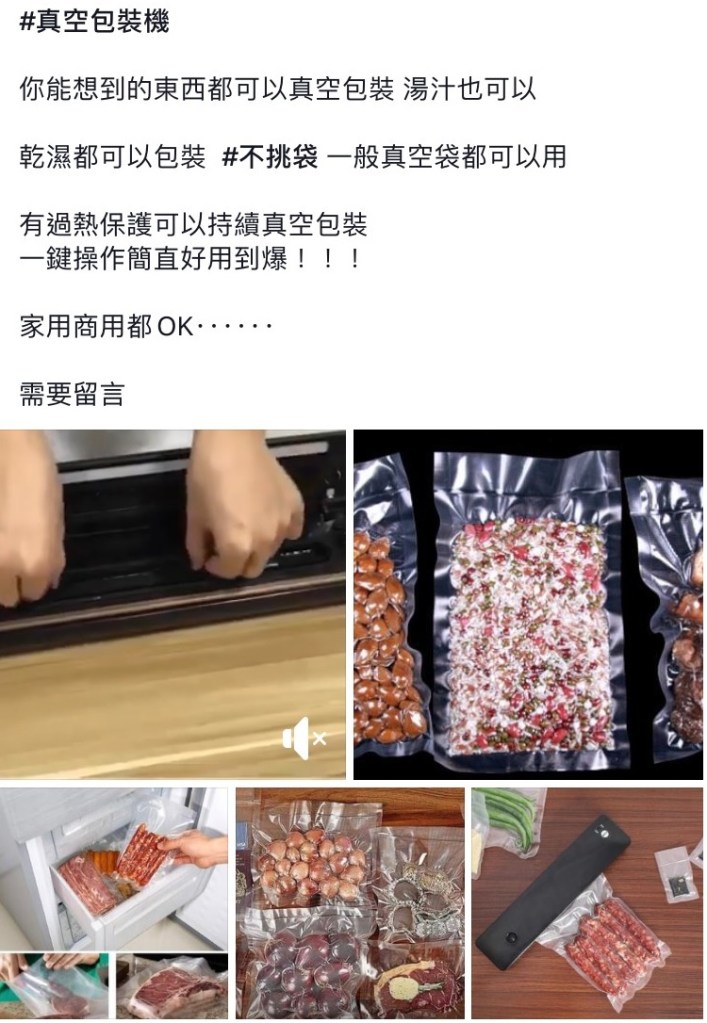View the photo of four sealed food bags
707x1023 pixels.
pyautogui.click(x=350, y=903)
